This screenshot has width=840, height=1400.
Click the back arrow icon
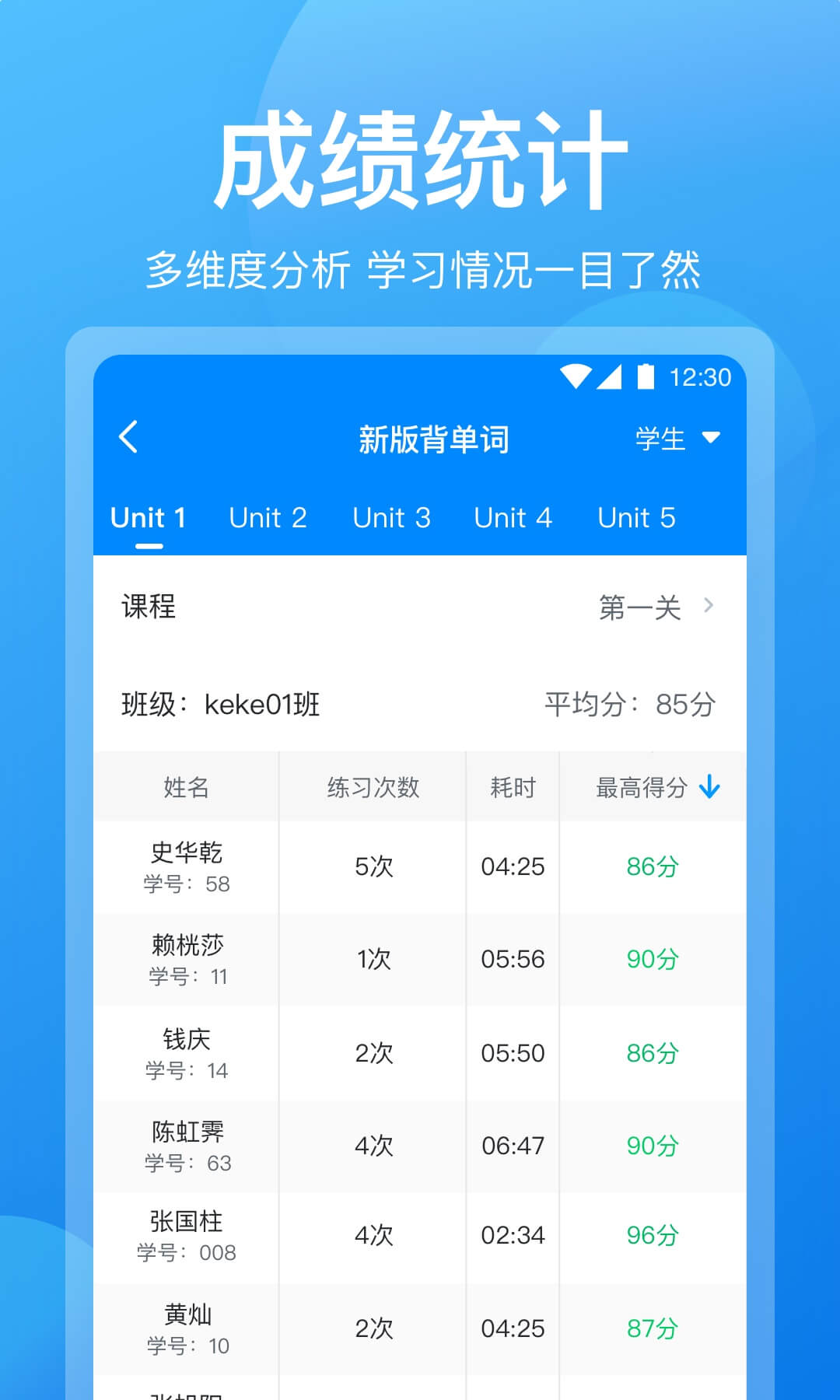pos(127,437)
